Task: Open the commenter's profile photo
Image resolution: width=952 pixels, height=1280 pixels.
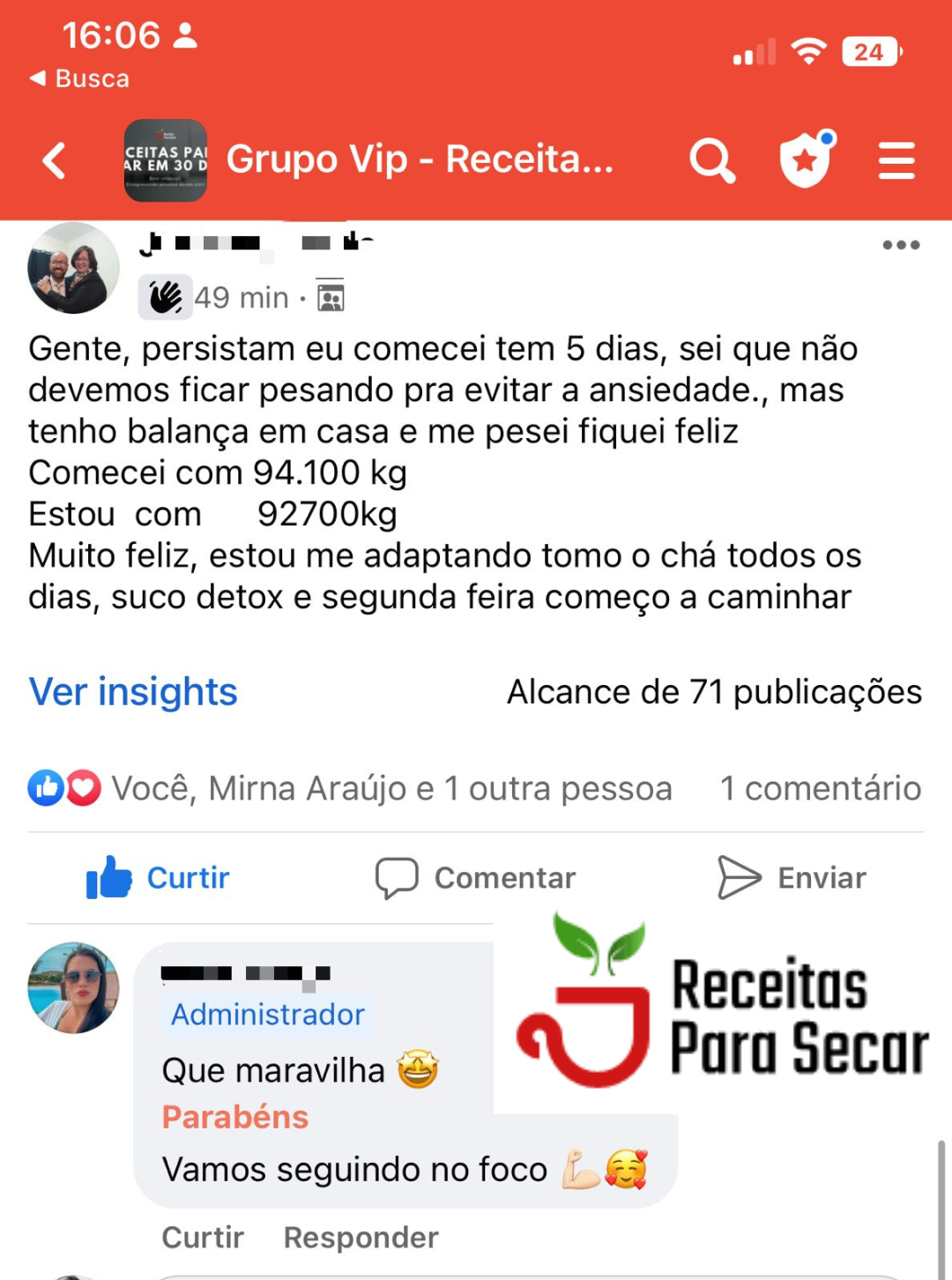Action: click(x=74, y=988)
